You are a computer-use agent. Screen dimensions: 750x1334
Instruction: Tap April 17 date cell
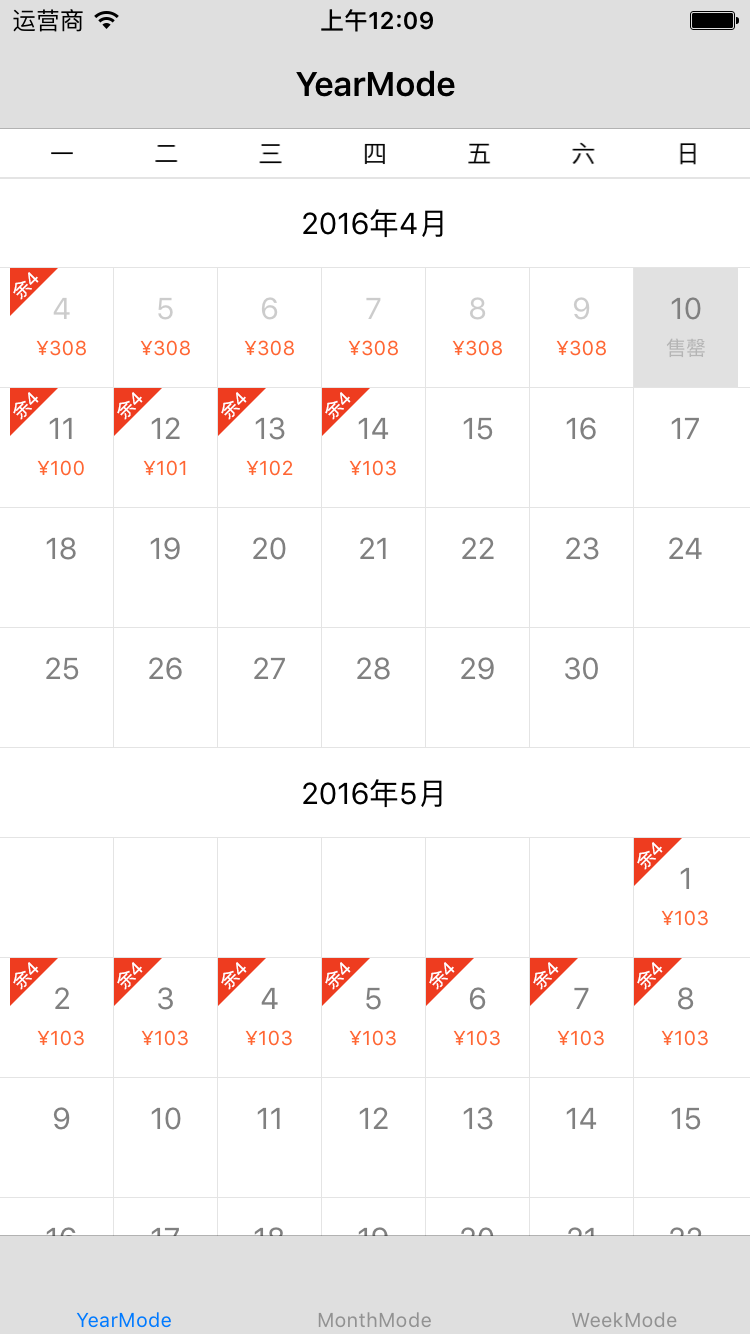tap(686, 448)
